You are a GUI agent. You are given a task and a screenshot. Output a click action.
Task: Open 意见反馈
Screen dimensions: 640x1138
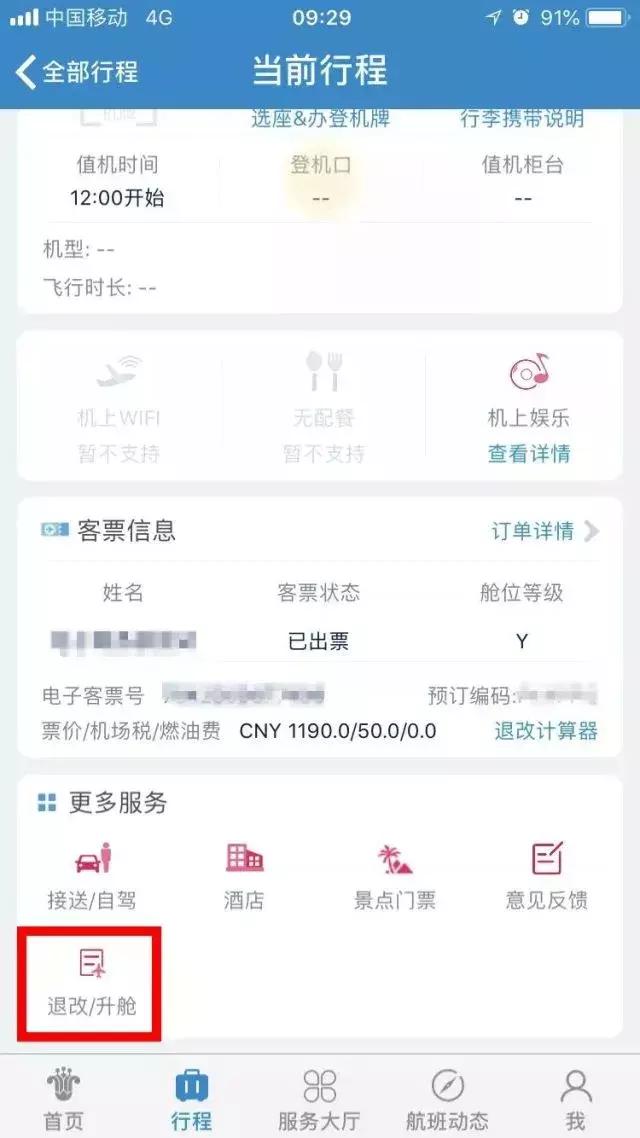[546, 877]
